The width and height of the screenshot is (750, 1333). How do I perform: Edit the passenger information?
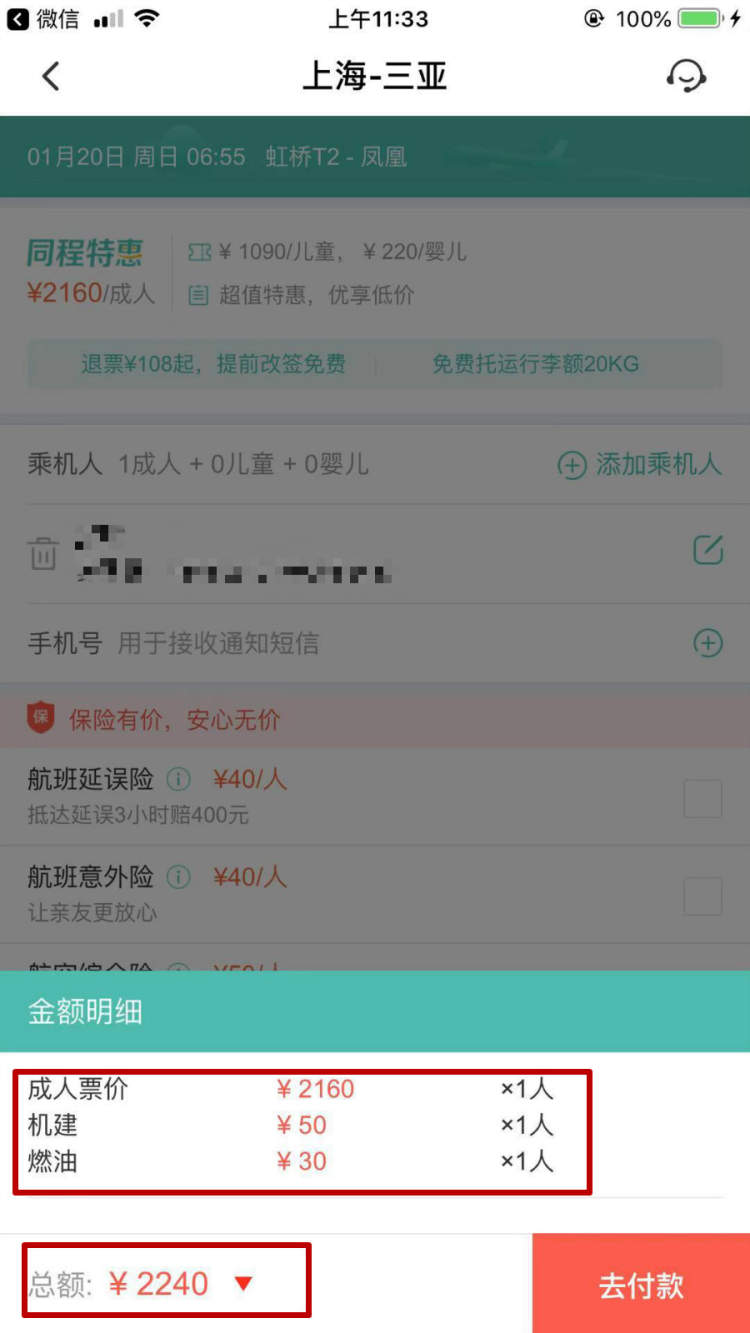click(707, 550)
